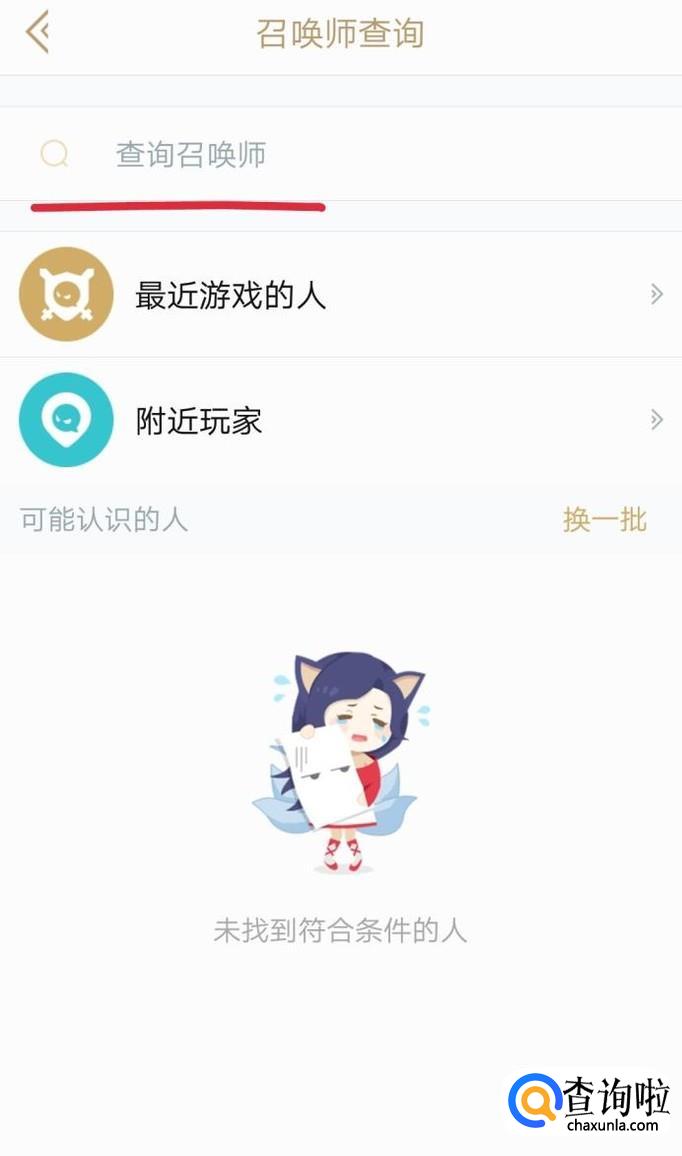Open 附近玩家 nearby players

(340, 420)
